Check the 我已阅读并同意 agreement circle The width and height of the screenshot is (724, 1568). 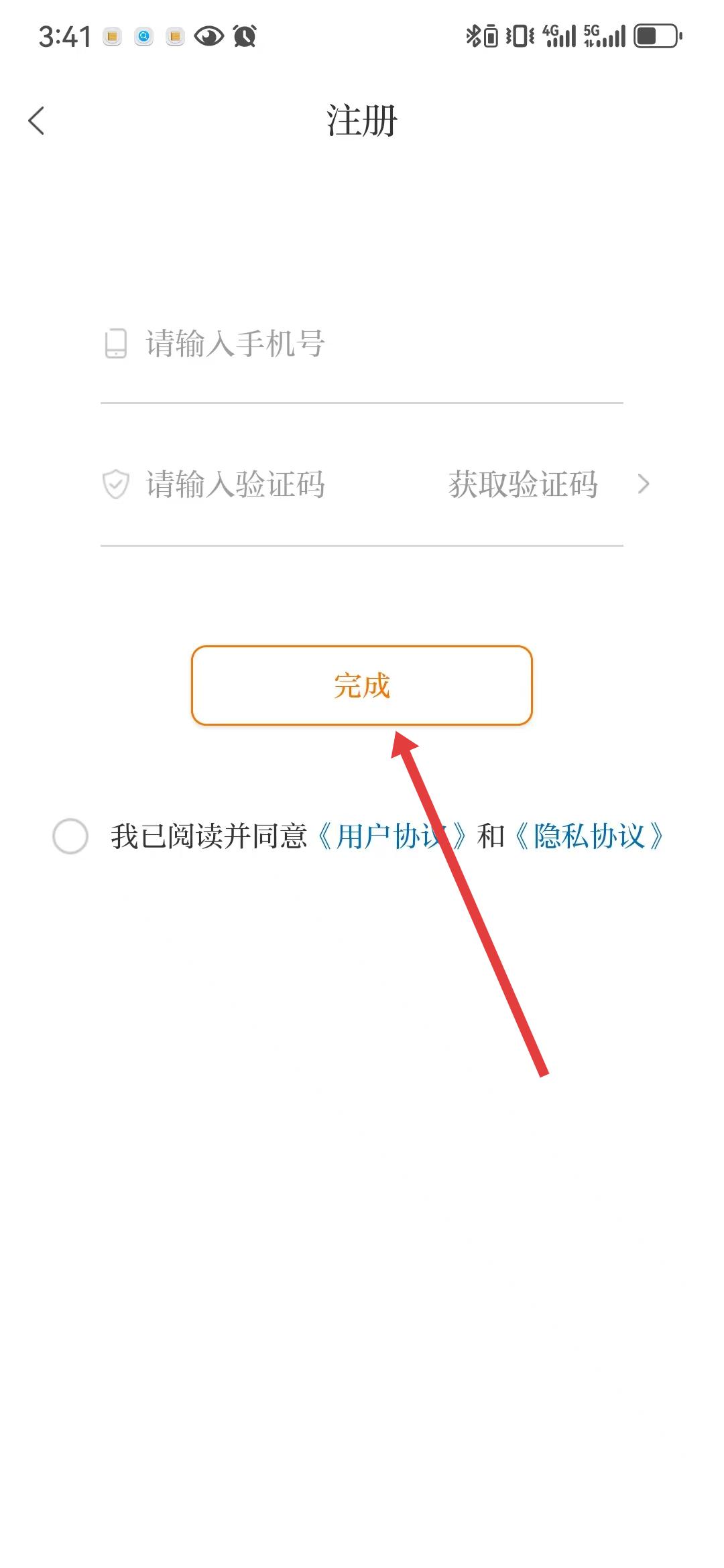tap(70, 836)
